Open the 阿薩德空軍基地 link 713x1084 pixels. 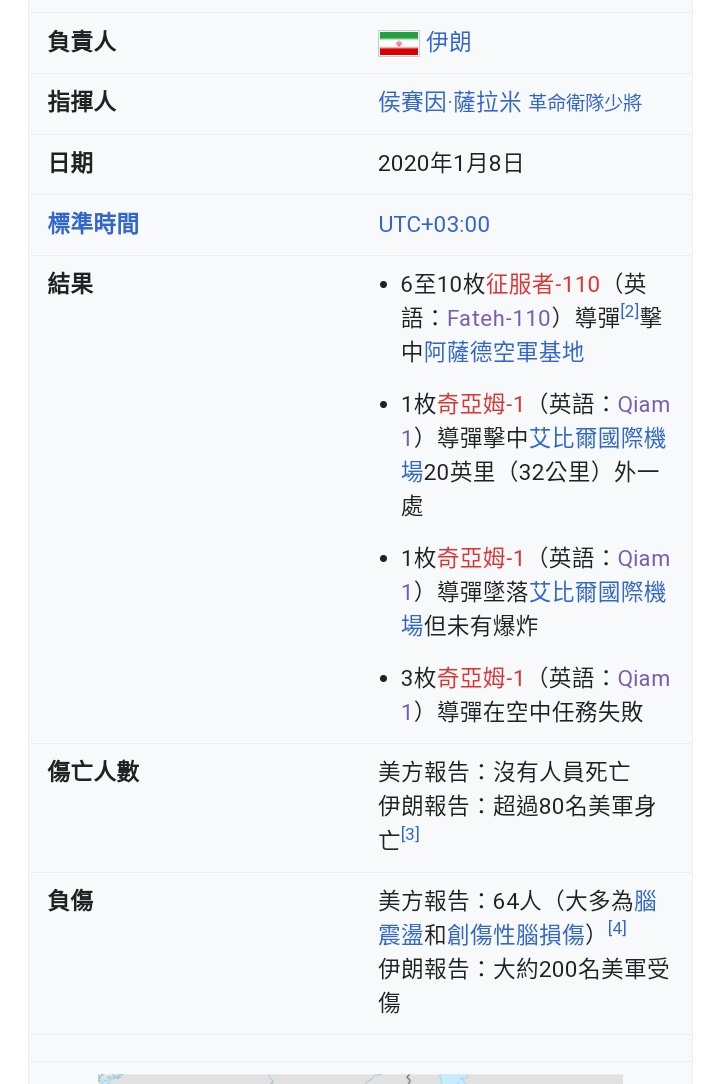[504, 352]
